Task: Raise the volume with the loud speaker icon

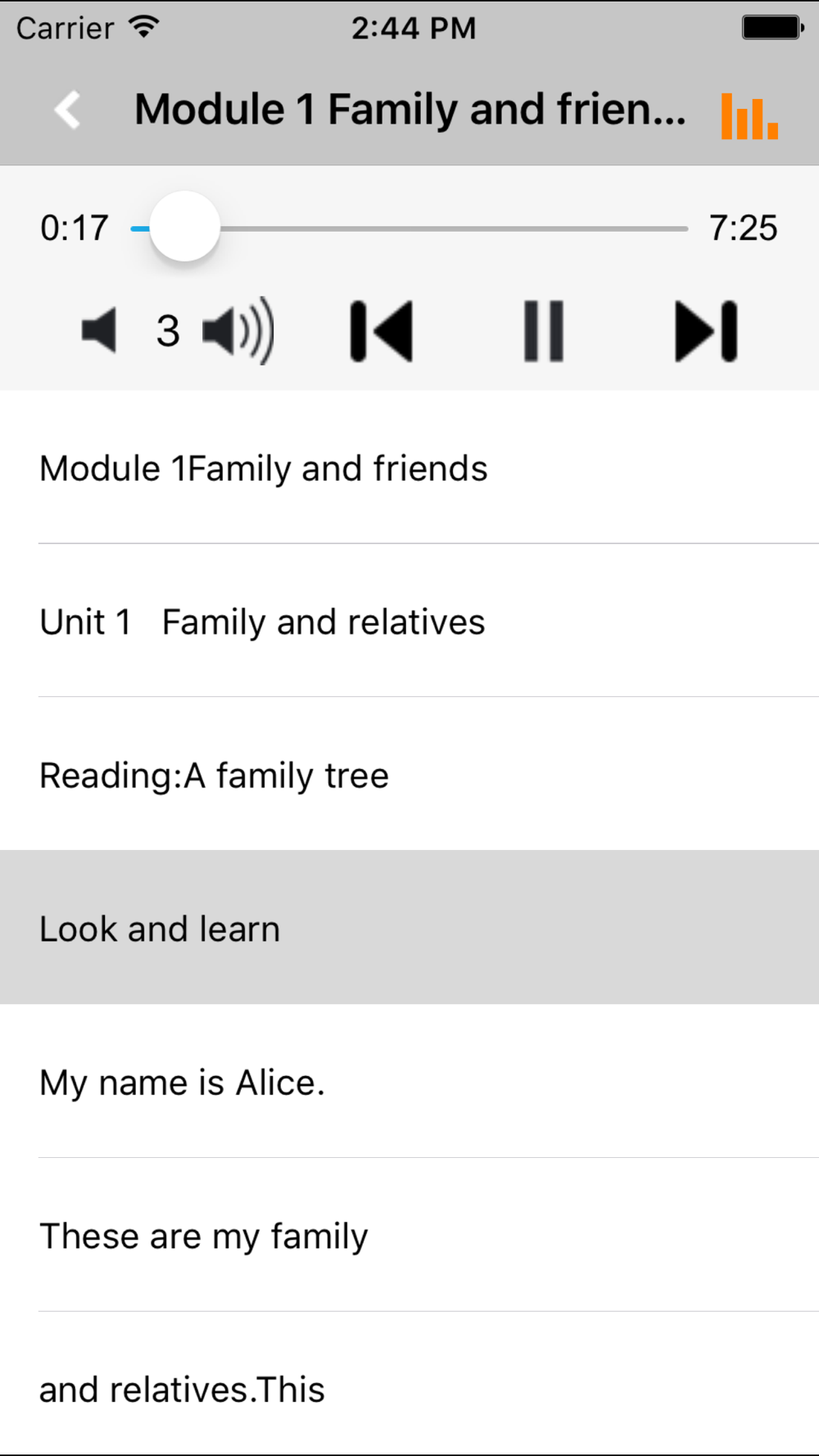Action: point(238,331)
